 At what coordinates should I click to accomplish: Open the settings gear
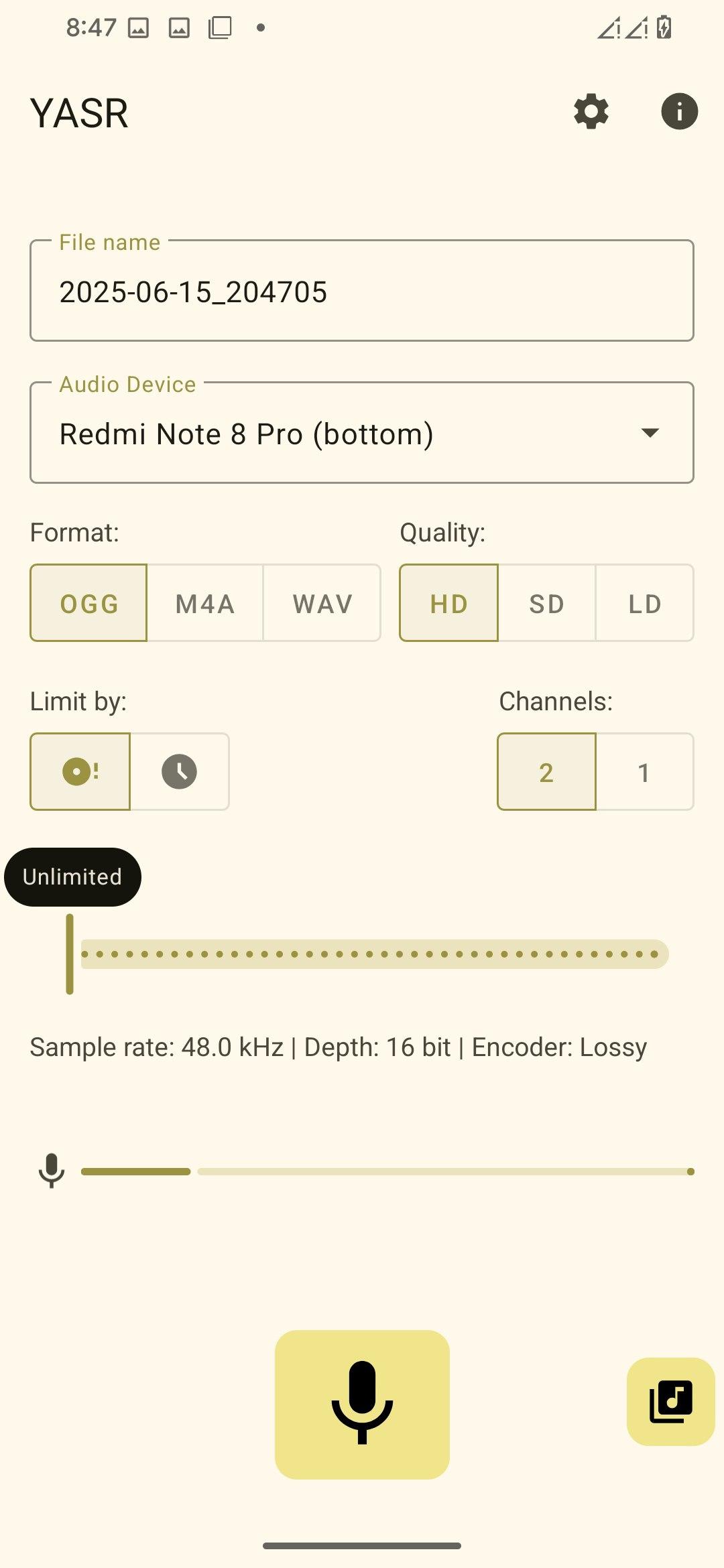591,111
